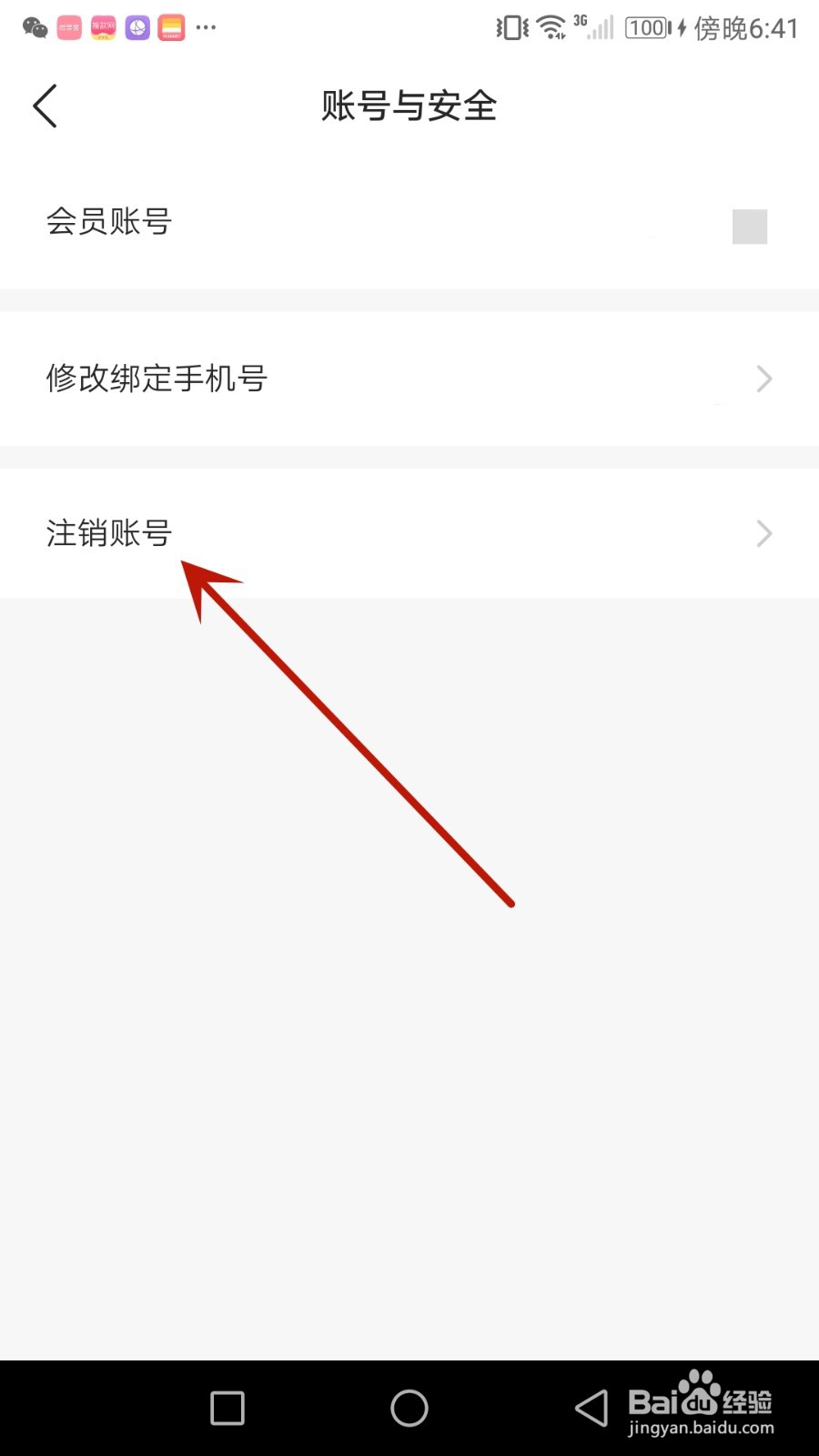The image size is (819, 1456).
Task: Open the recent apps square navigation key
Action: click(226, 1407)
